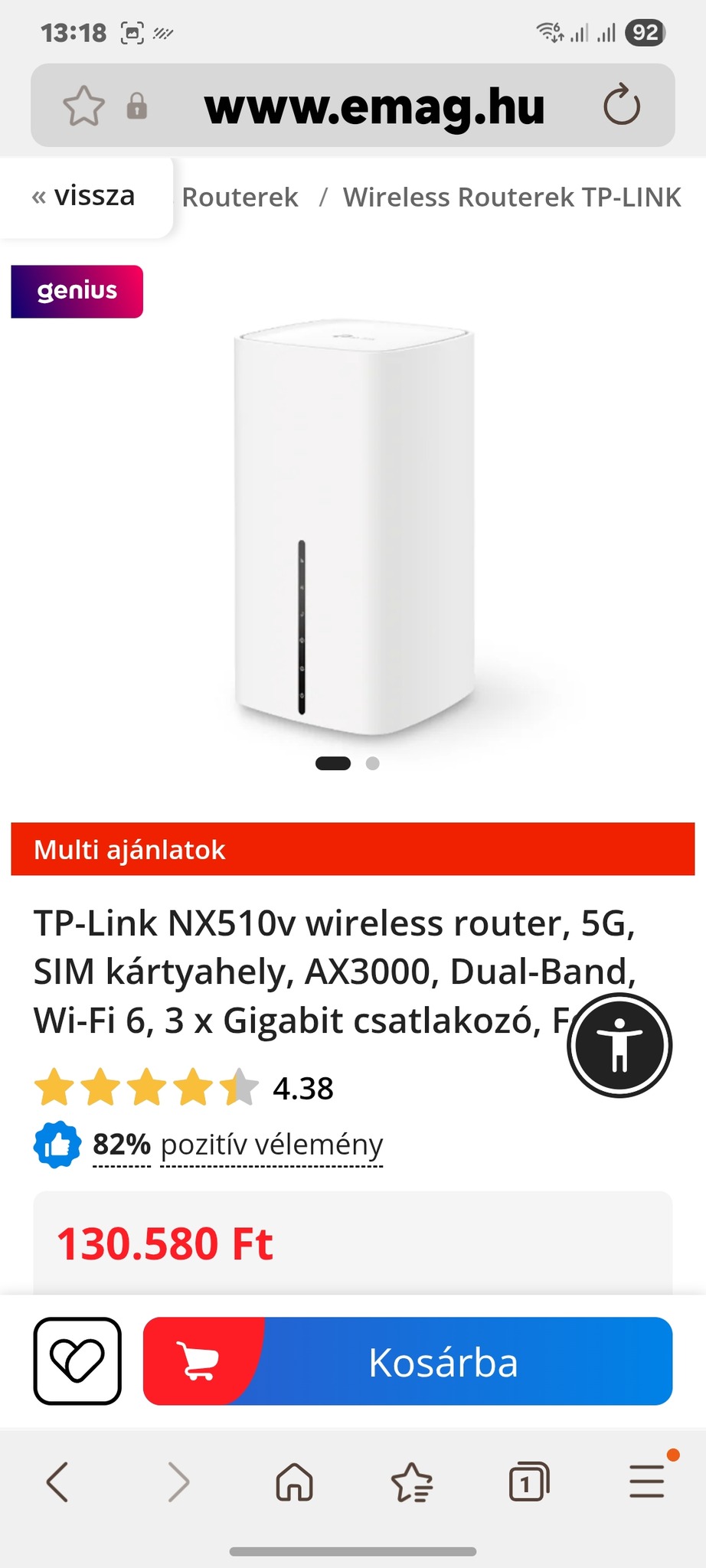
Task: Reload the emag.hu page
Action: tap(621, 106)
